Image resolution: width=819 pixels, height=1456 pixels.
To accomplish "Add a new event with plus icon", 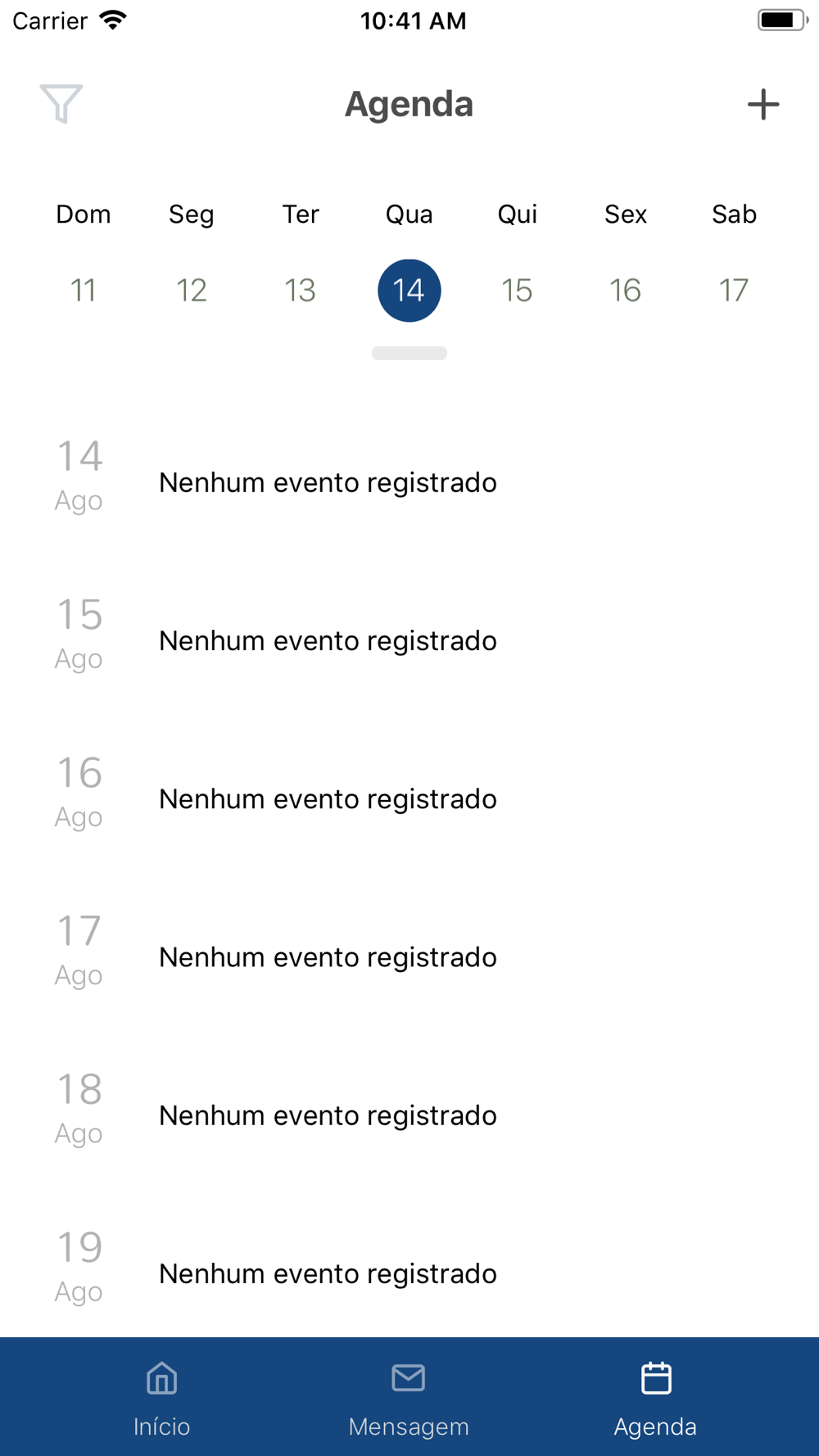I will (x=763, y=104).
